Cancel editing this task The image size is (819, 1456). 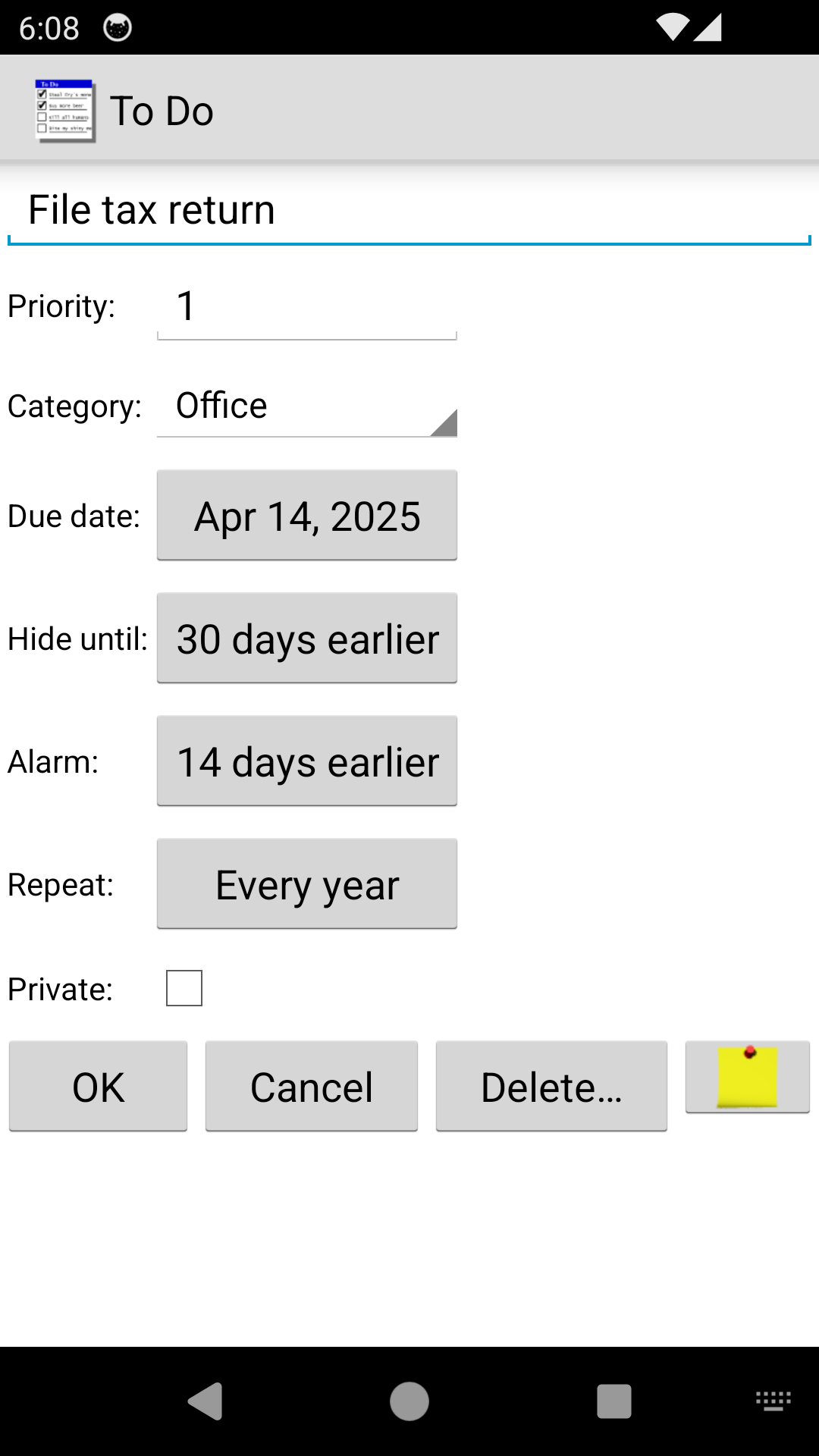[311, 1087]
